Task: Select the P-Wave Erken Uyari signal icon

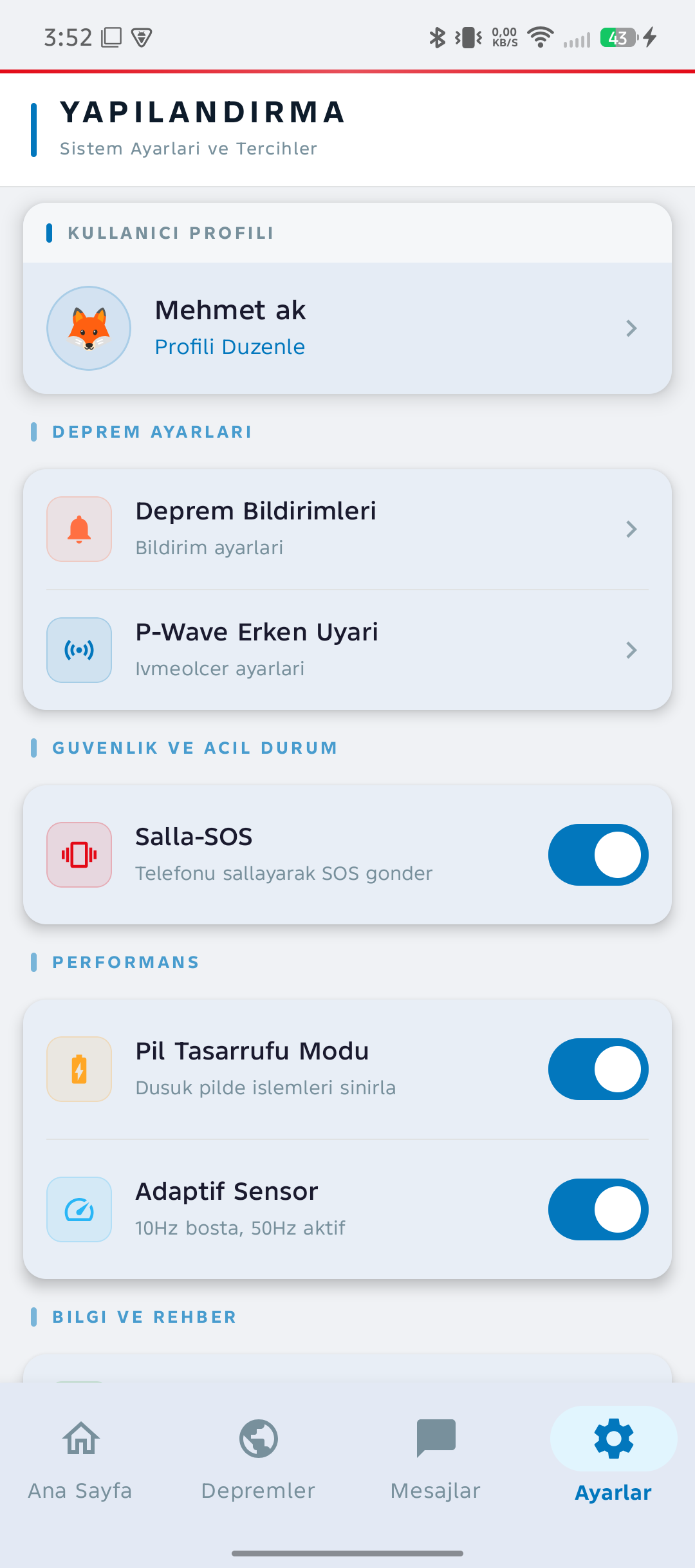Action: 79,650
